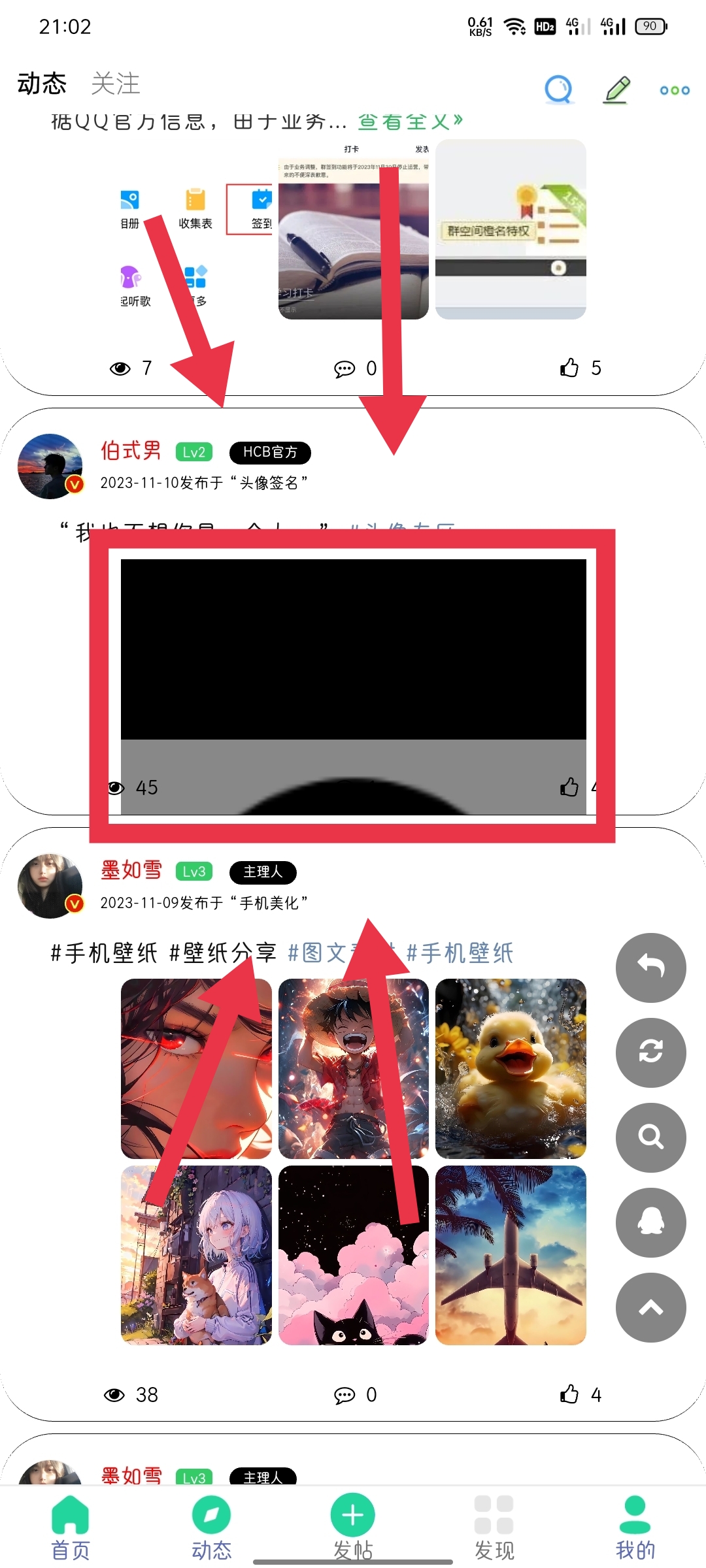The width and height of the screenshot is (706, 1568).
Task: Tap the pencil edit icon
Action: coord(616,90)
